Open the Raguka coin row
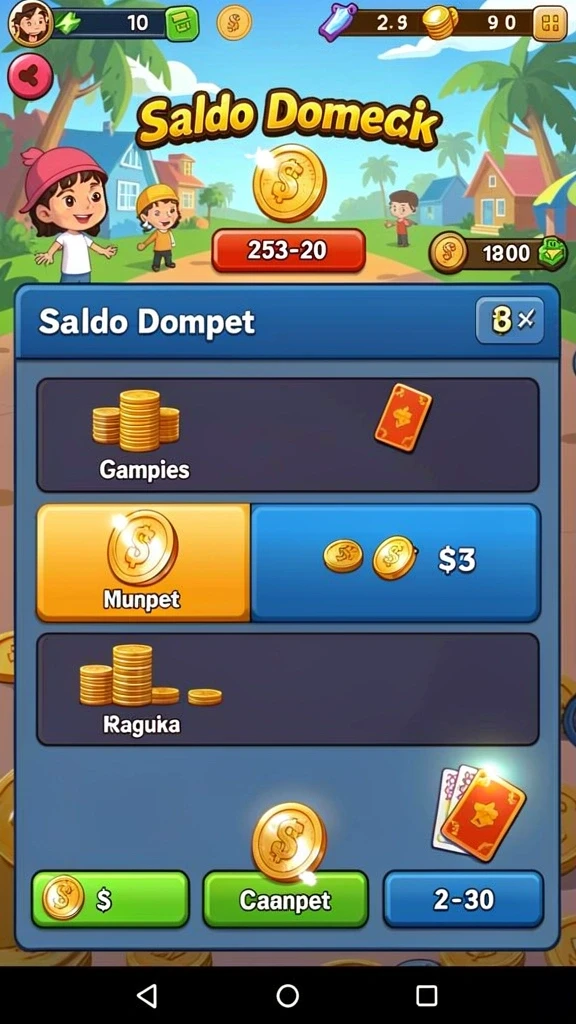This screenshot has width=576, height=1024. click(x=288, y=689)
